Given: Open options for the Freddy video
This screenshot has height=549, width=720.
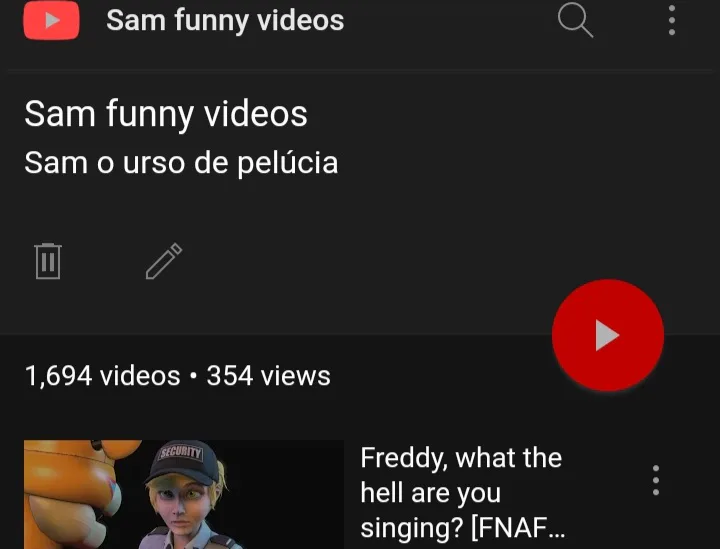Looking at the screenshot, I should pos(655,480).
